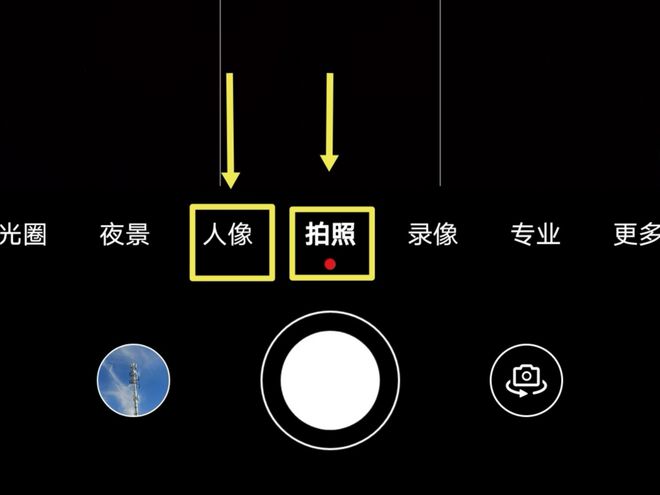
Task: Open 更多 more camera modes
Action: (637, 236)
